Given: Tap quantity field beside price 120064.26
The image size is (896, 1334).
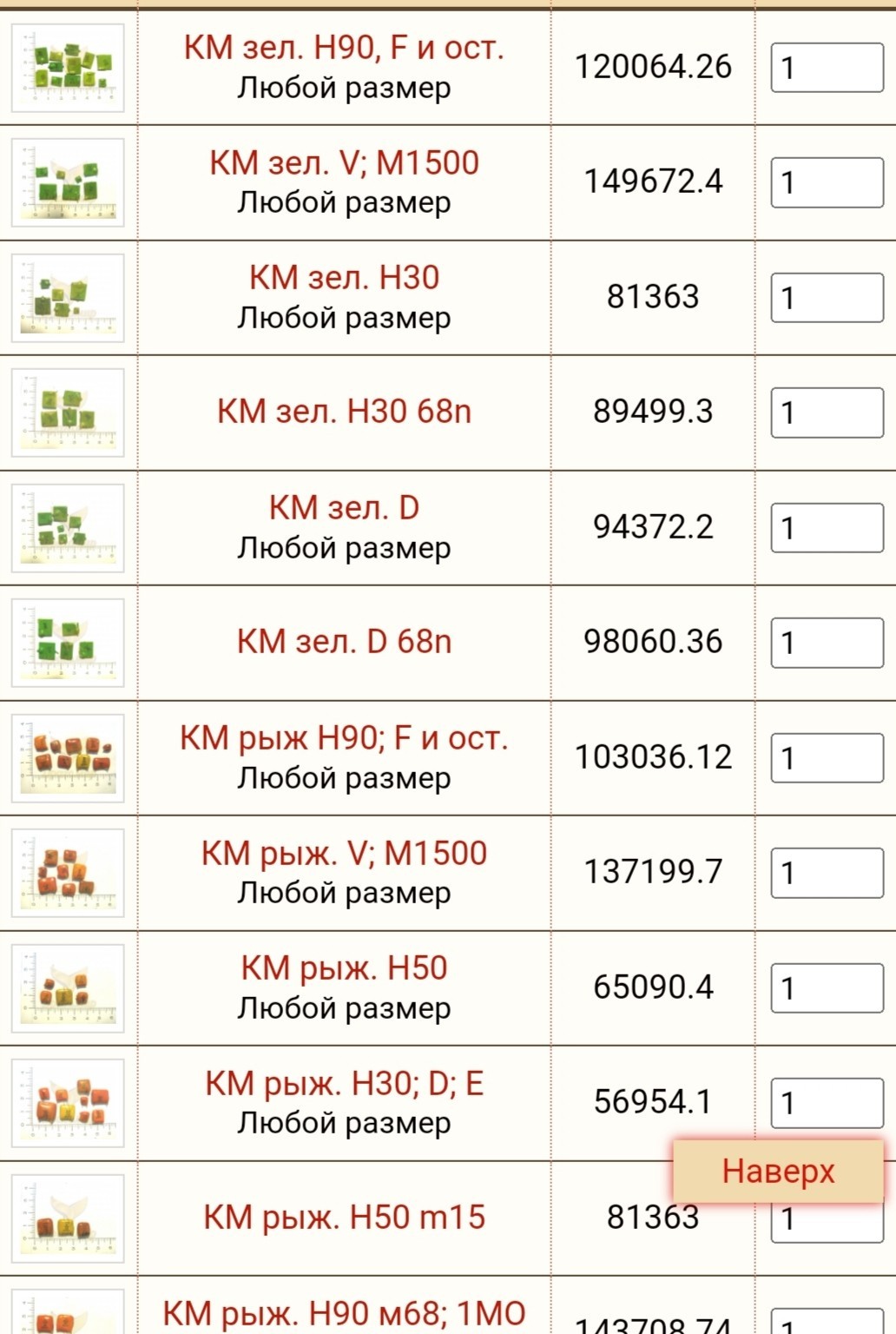Looking at the screenshot, I should 827,68.
